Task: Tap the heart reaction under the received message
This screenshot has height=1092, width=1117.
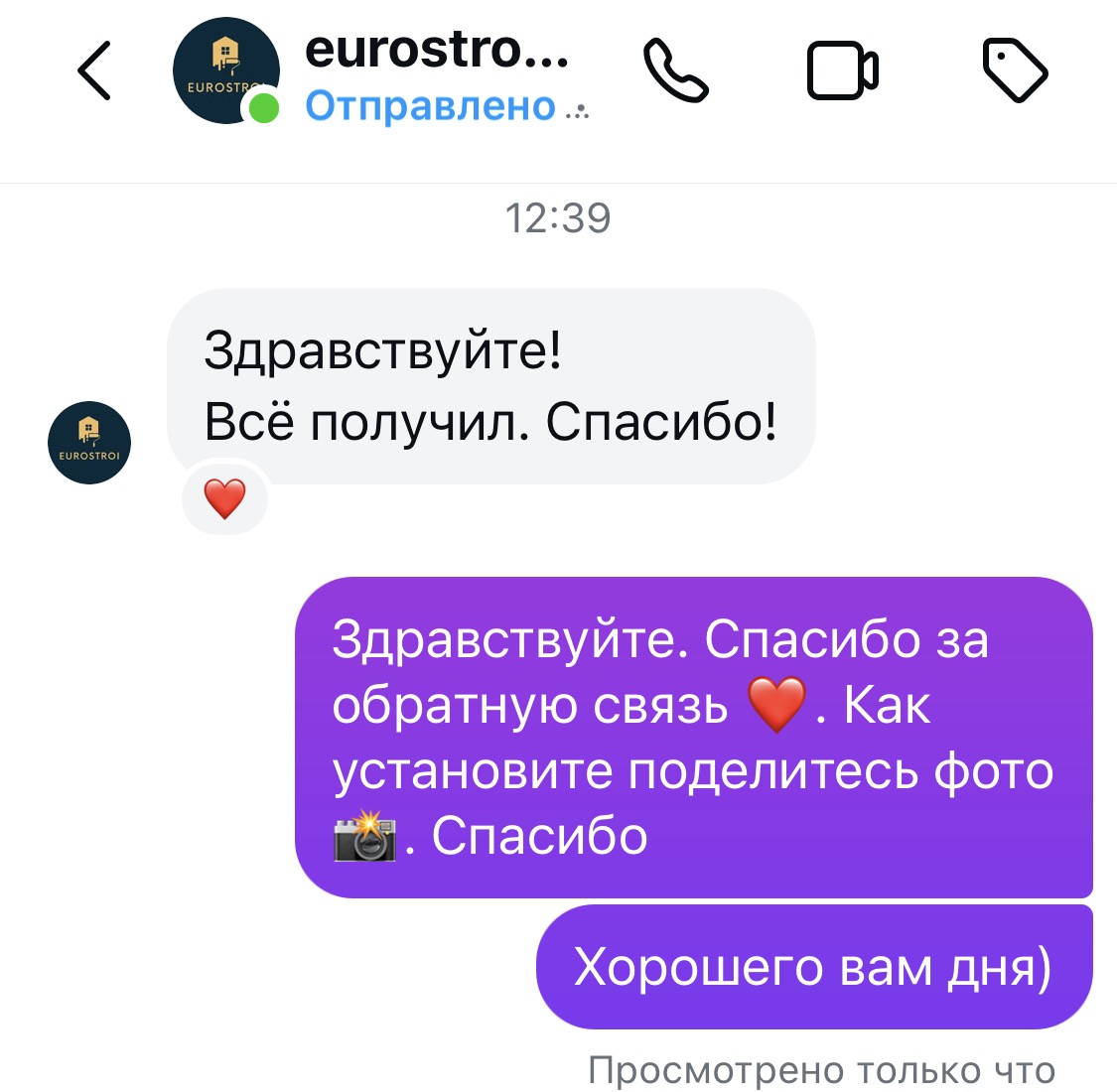Action: coord(225,498)
